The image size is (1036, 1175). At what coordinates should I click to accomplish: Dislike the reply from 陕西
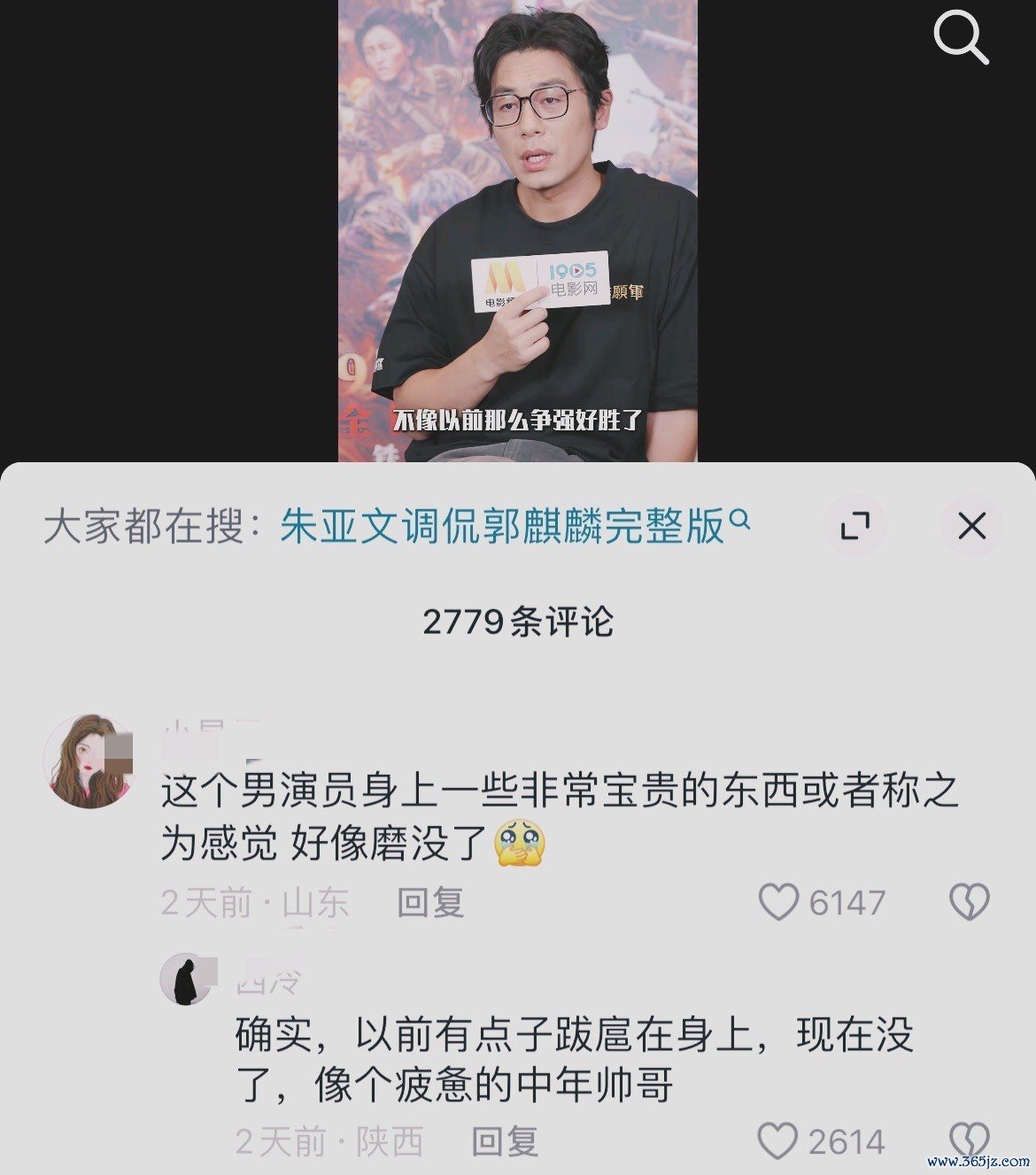[969, 1140]
